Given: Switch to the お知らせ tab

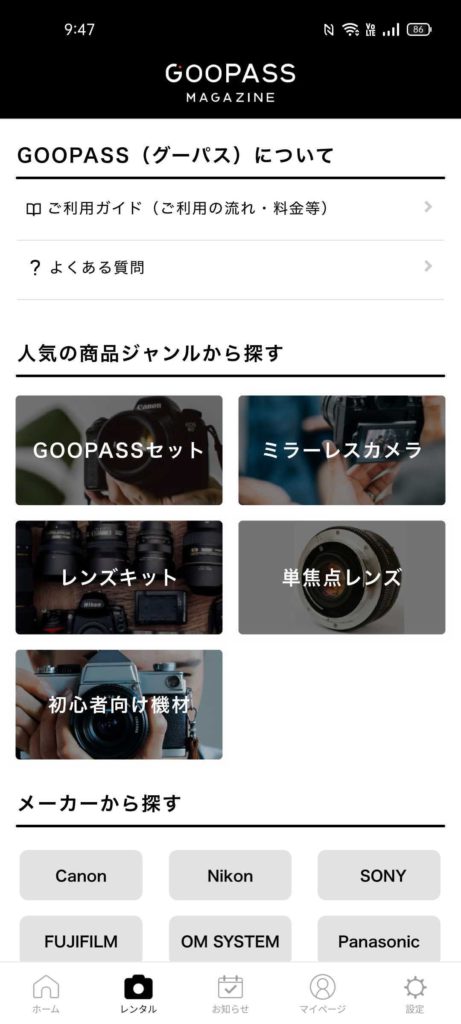Looking at the screenshot, I should pos(230,993).
